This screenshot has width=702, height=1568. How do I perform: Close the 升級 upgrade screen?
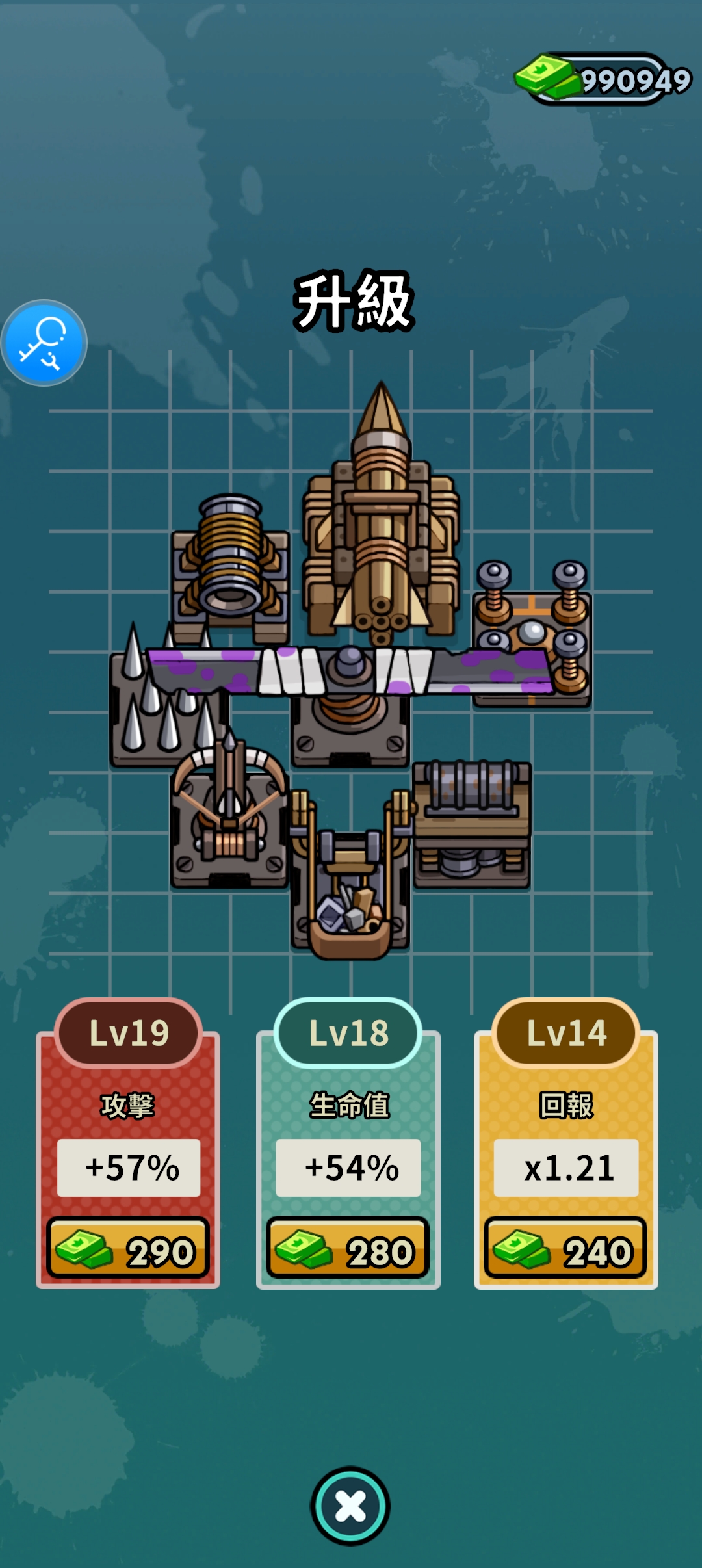click(350, 1506)
